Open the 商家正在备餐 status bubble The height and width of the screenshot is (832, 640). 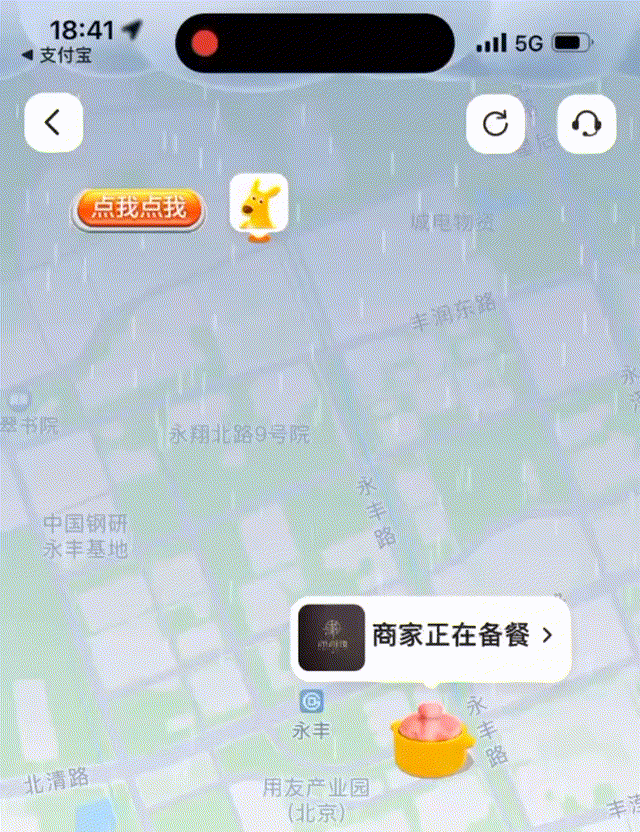(x=431, y=636)
